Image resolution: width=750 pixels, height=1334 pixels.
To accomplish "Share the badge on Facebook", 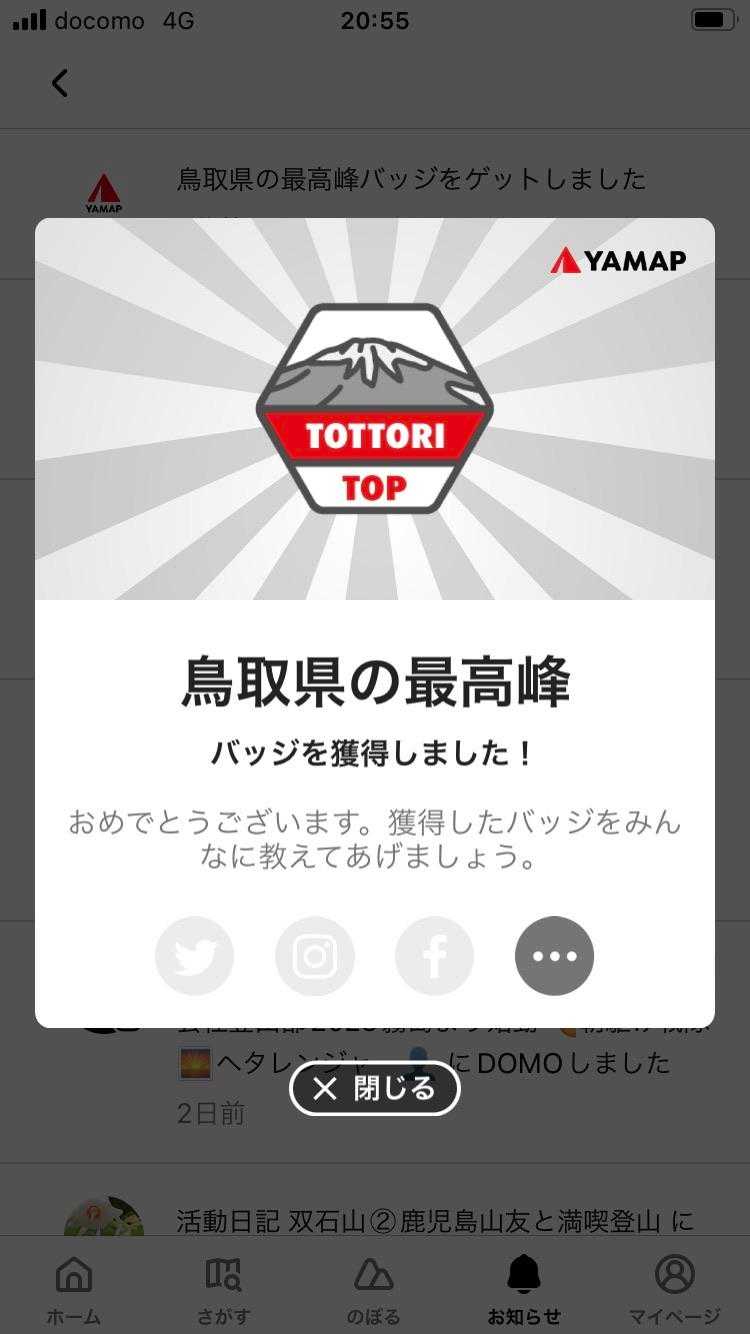I will 435,956.
